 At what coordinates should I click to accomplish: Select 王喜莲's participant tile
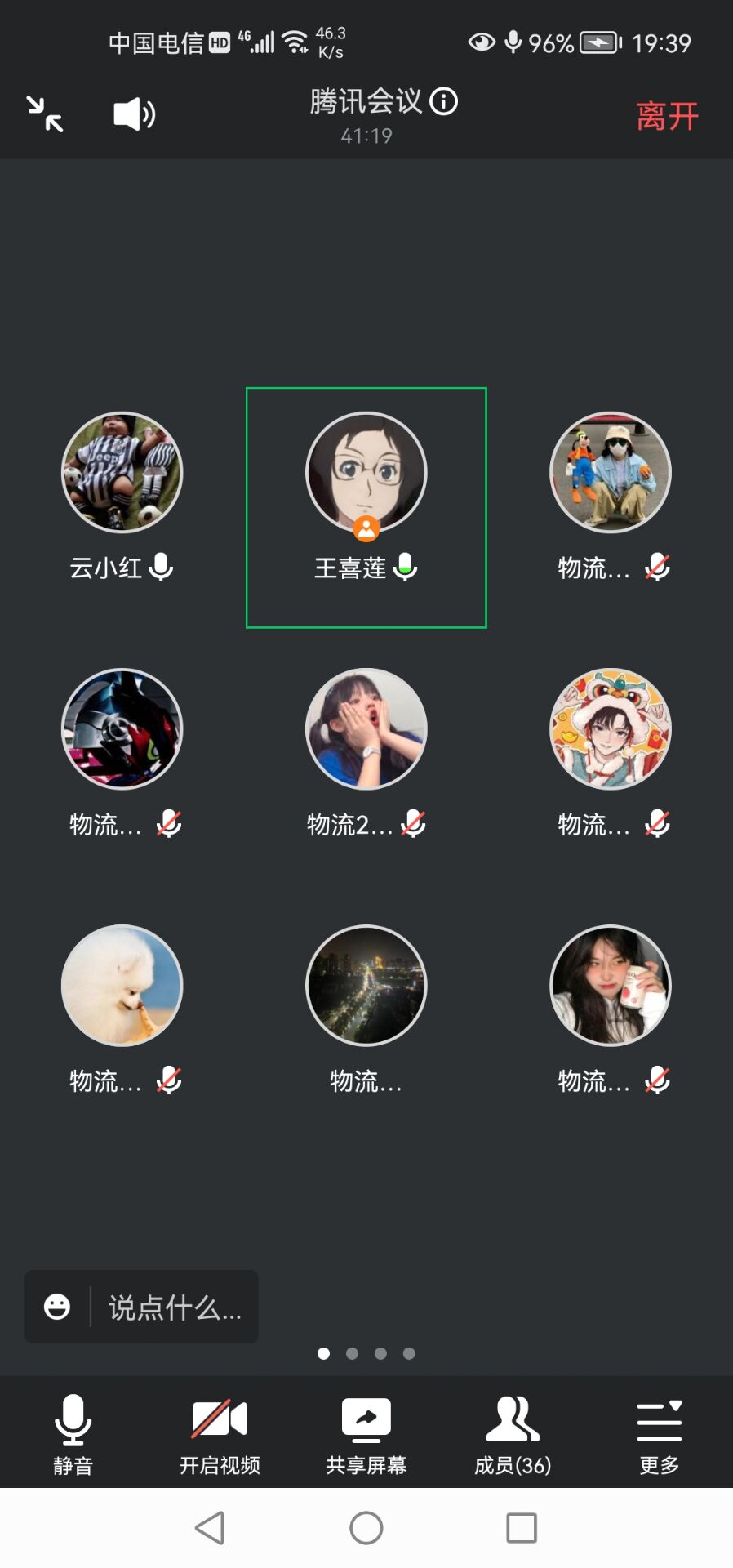(x=366, y=506)
